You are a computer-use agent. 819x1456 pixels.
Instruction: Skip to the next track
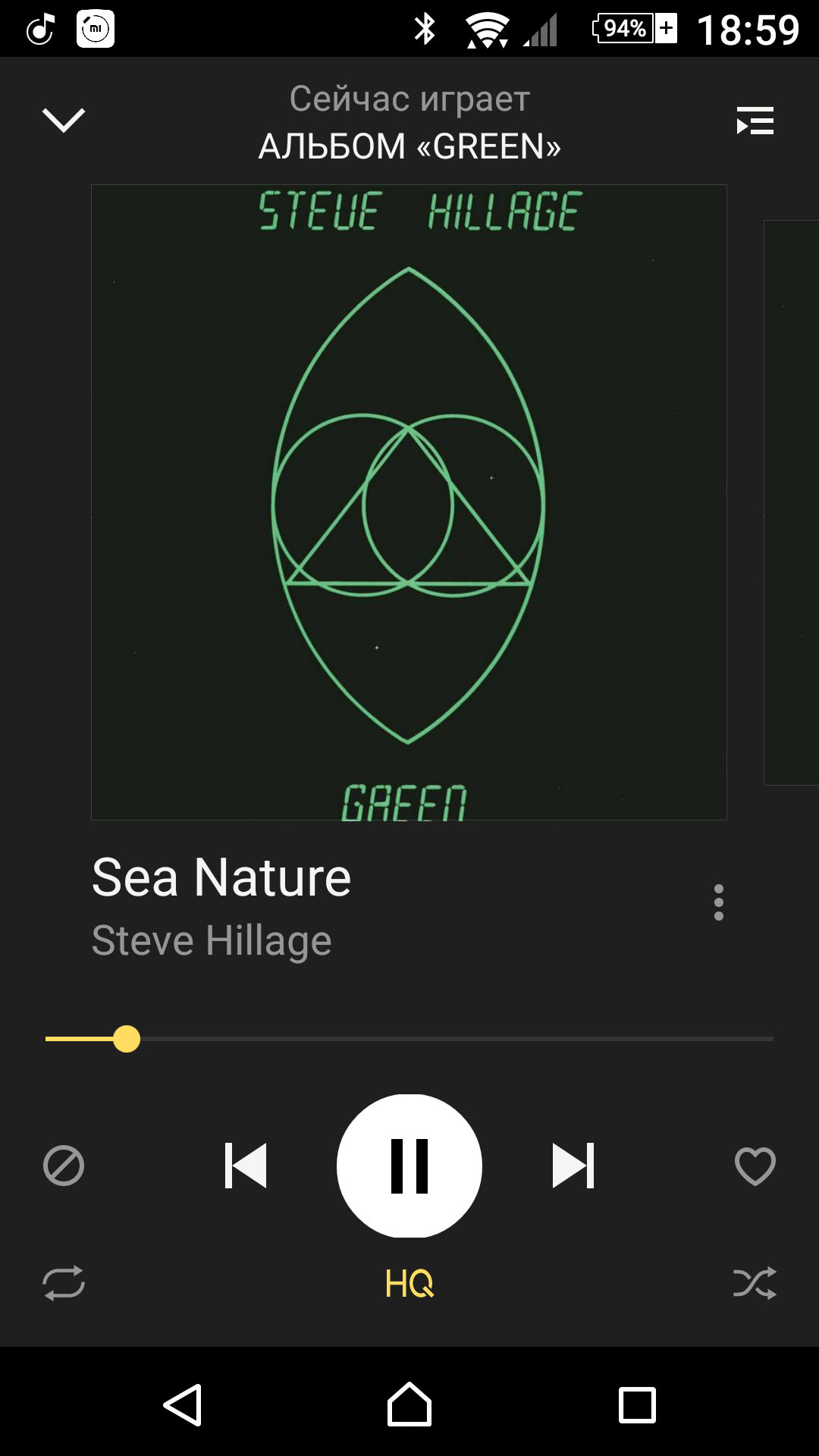point(573,1166)
